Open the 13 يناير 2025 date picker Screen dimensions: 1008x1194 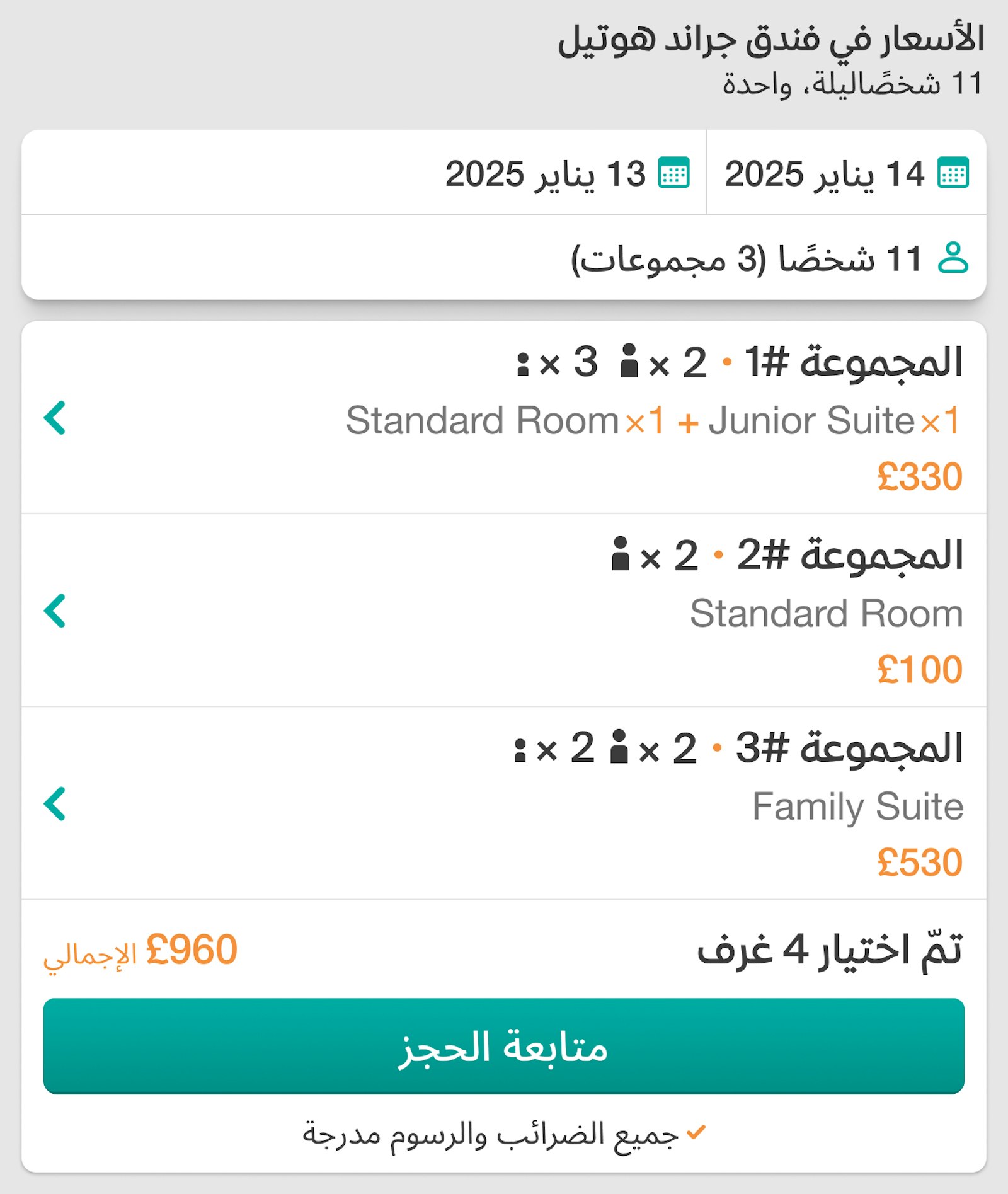567,173
